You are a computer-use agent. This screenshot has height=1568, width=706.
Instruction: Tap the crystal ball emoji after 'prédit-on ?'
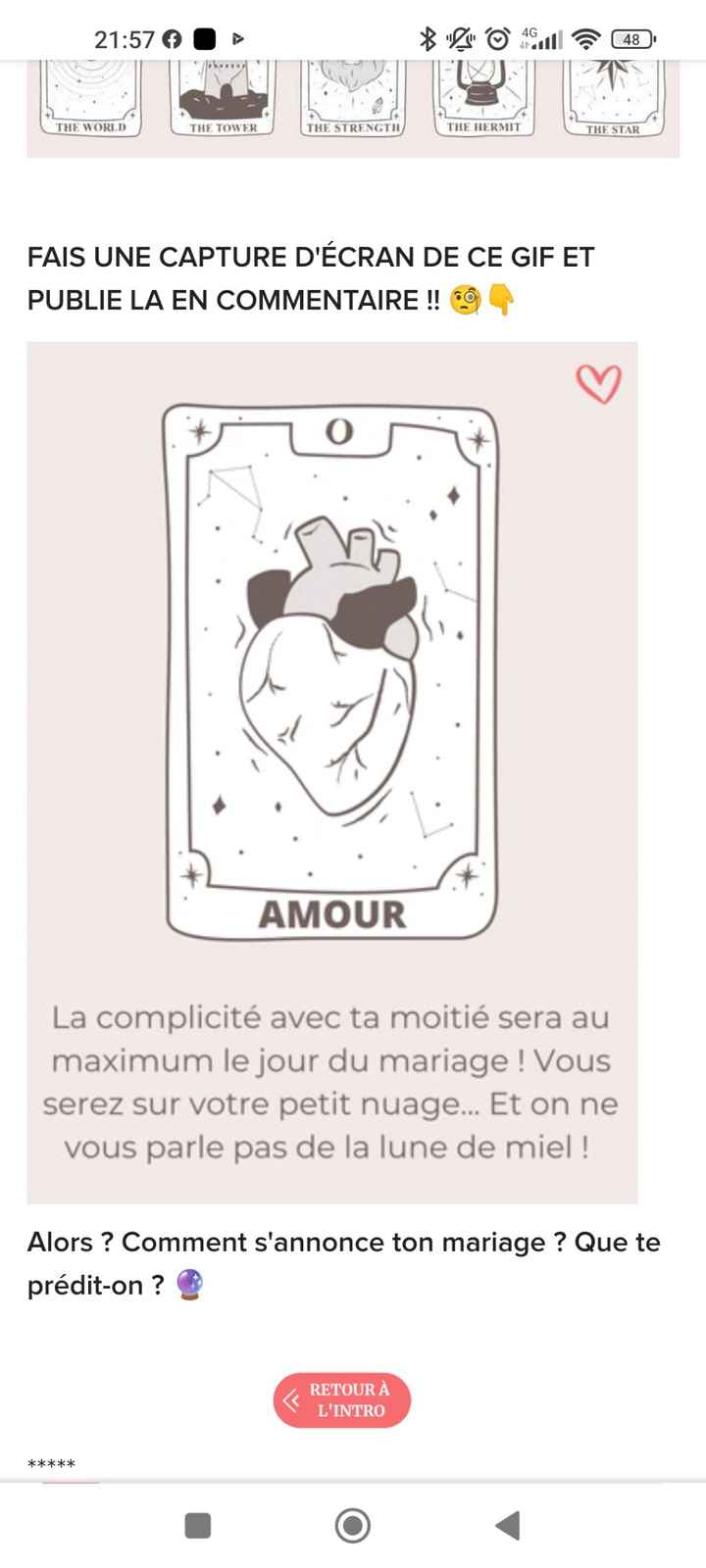(189, 1286)
